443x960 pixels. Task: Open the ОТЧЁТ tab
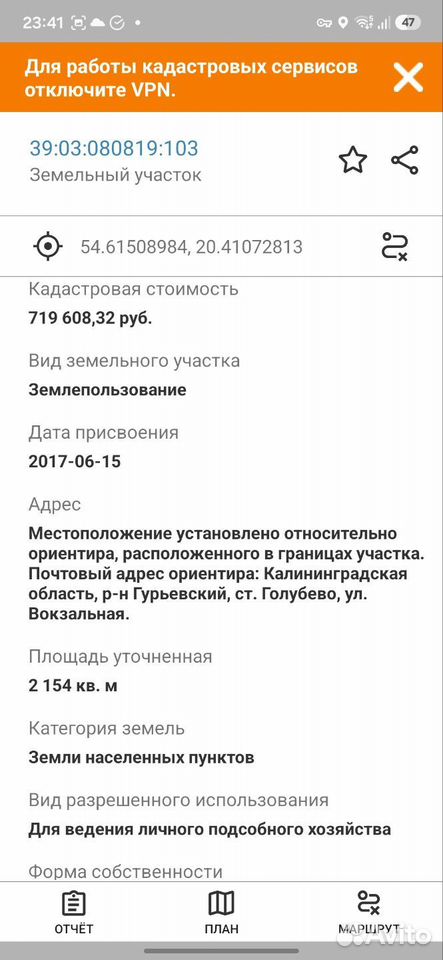pos(74,913)
